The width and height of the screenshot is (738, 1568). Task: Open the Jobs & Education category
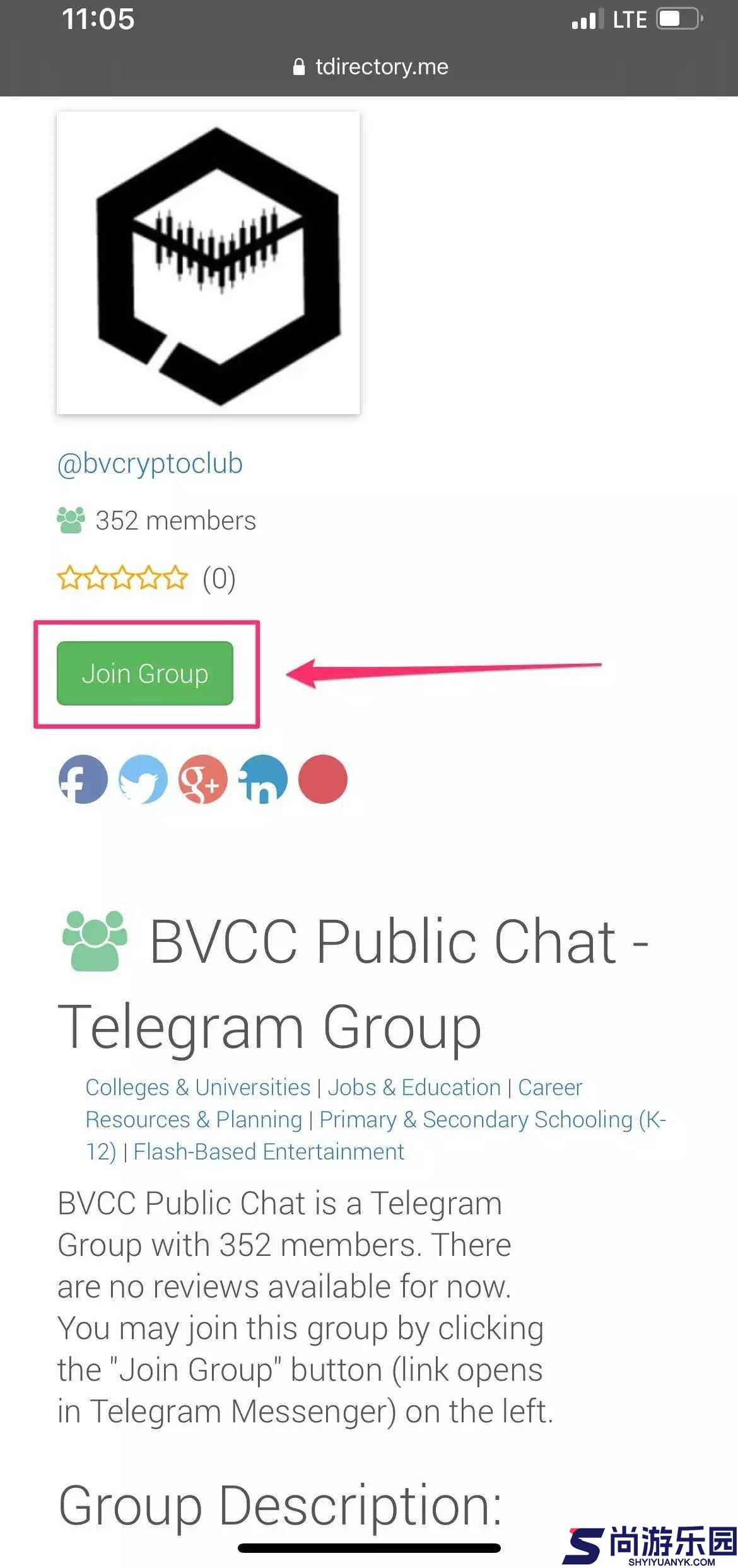click(x=414, y=1088)
